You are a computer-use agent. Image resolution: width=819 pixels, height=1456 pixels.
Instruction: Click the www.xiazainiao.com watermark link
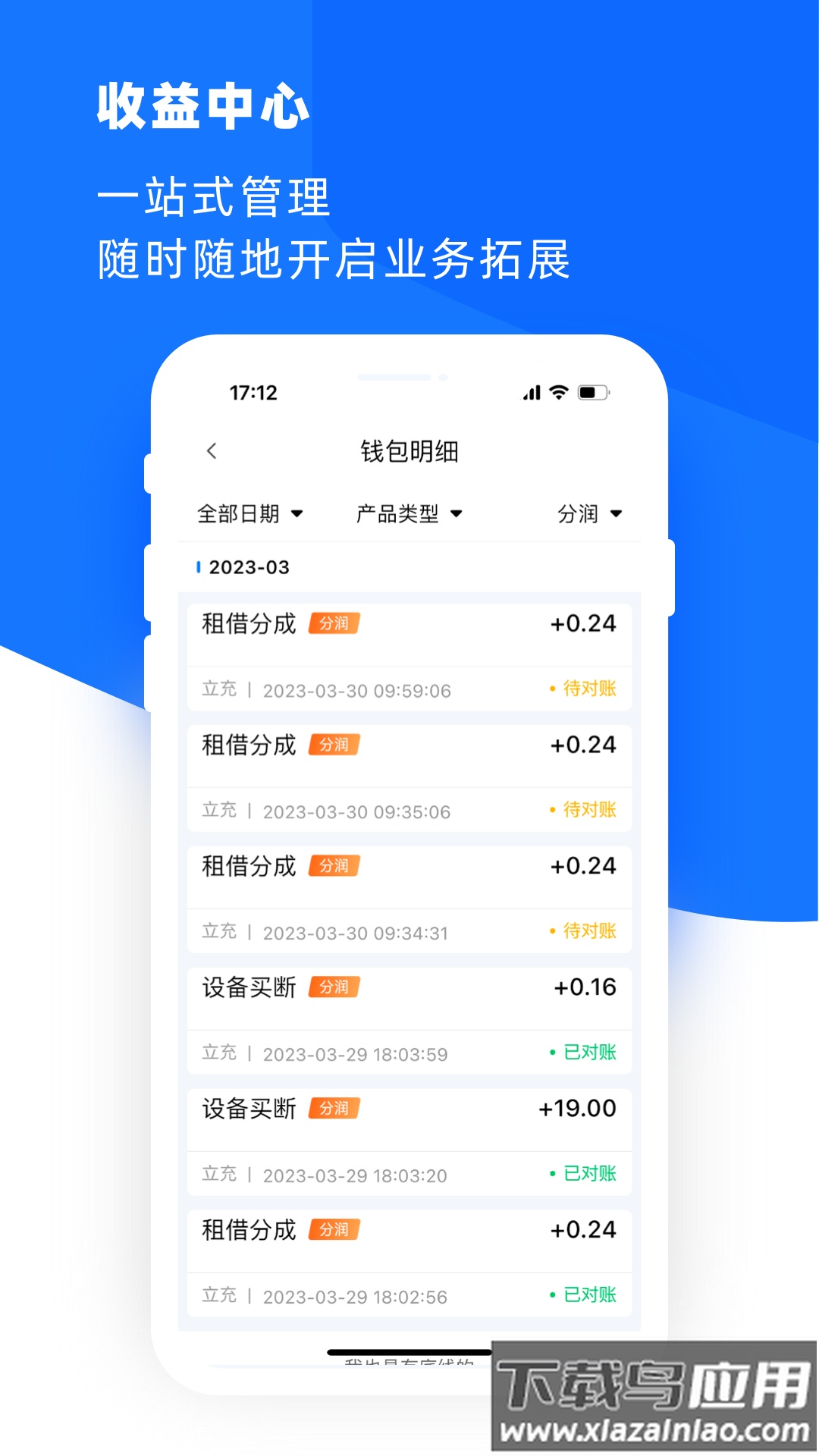[x=652, y=1429]
